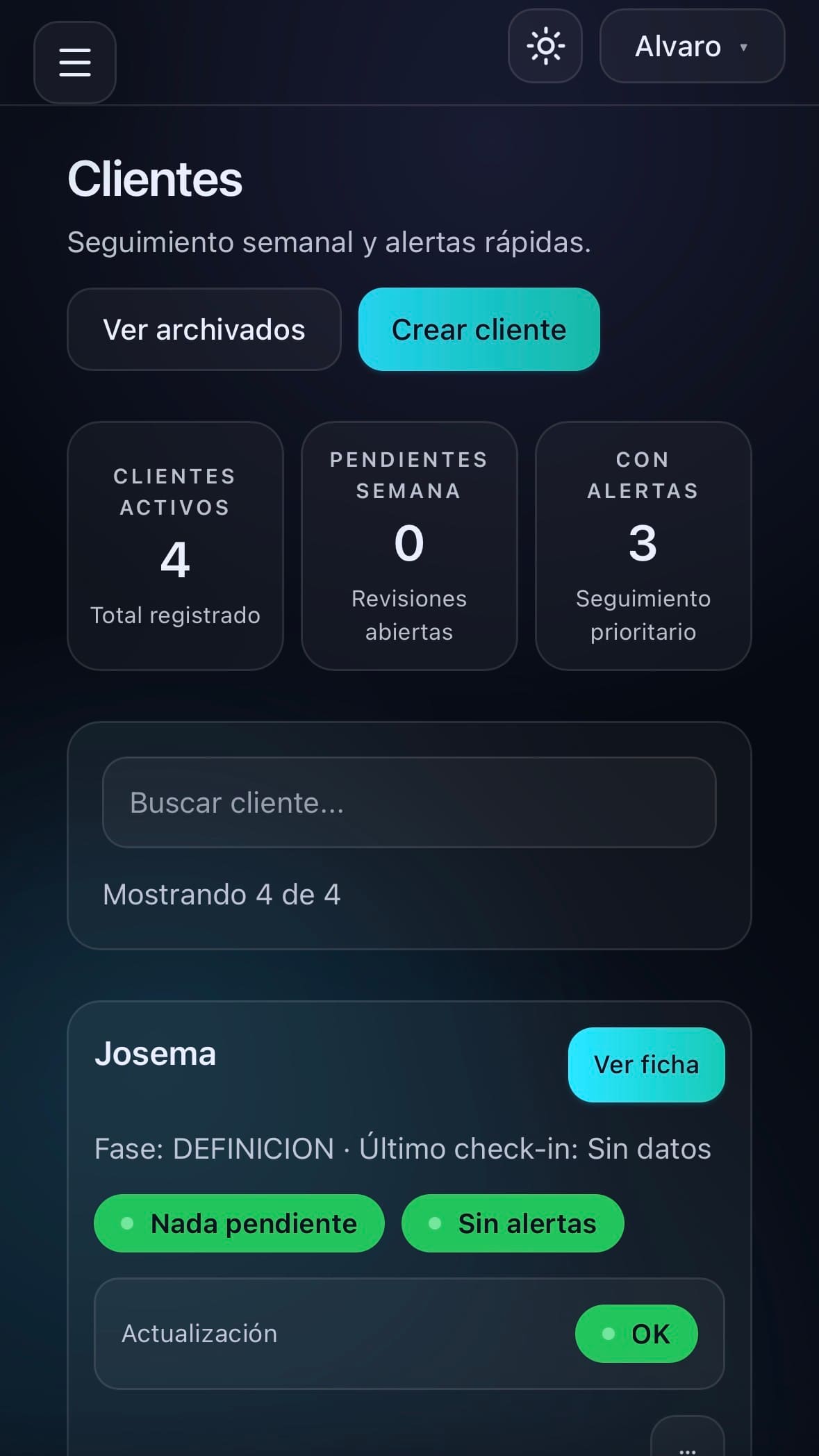Open the hamburger navigation menu

pos(74,61)
